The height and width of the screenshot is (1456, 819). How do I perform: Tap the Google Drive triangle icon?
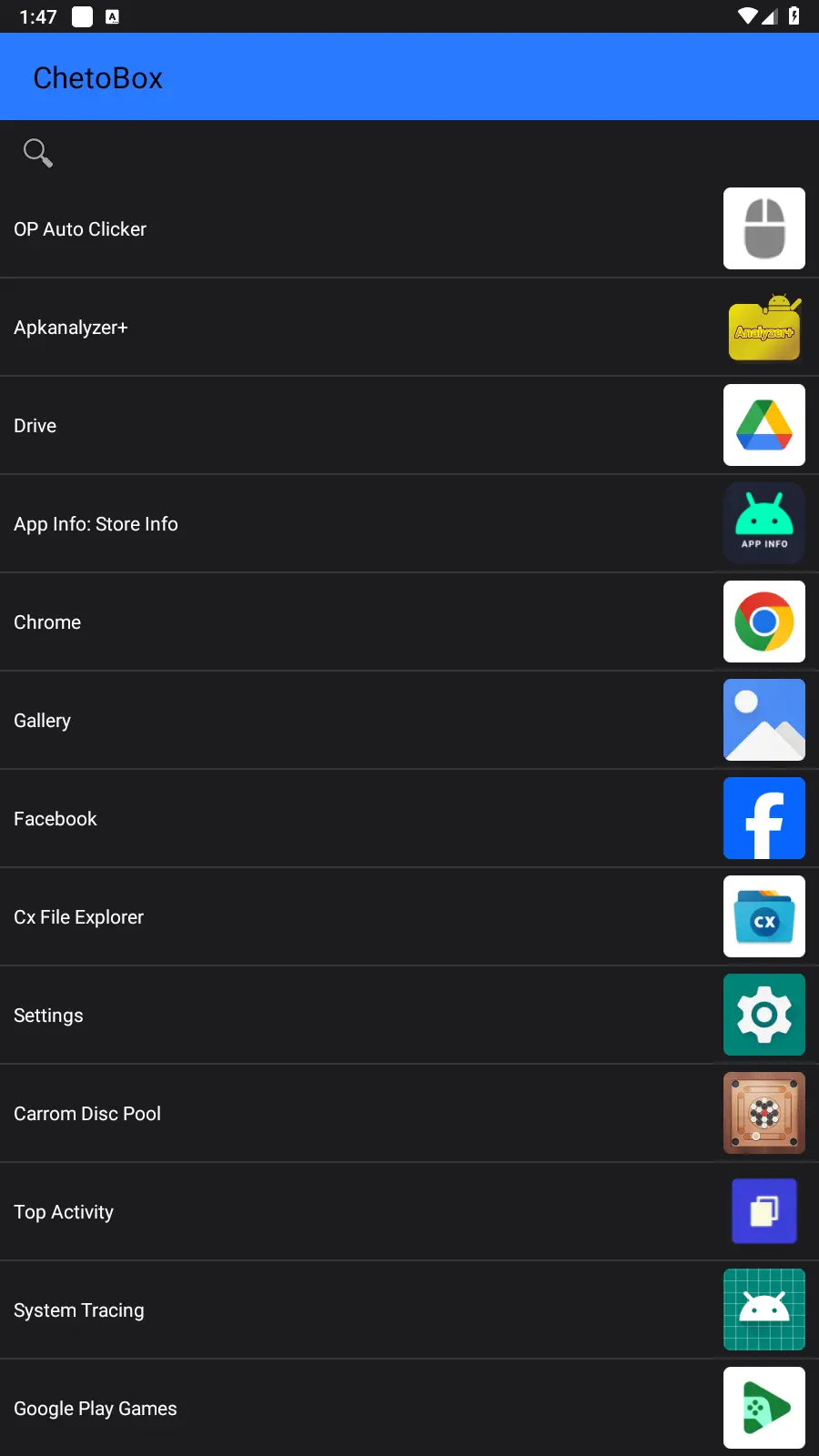(x=763, y=425)
